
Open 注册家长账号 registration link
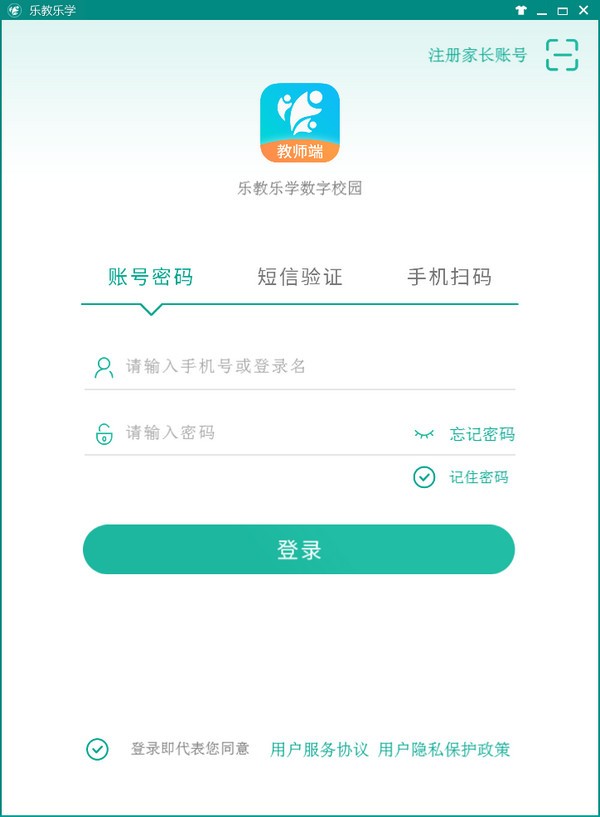(x=477, y=55)
